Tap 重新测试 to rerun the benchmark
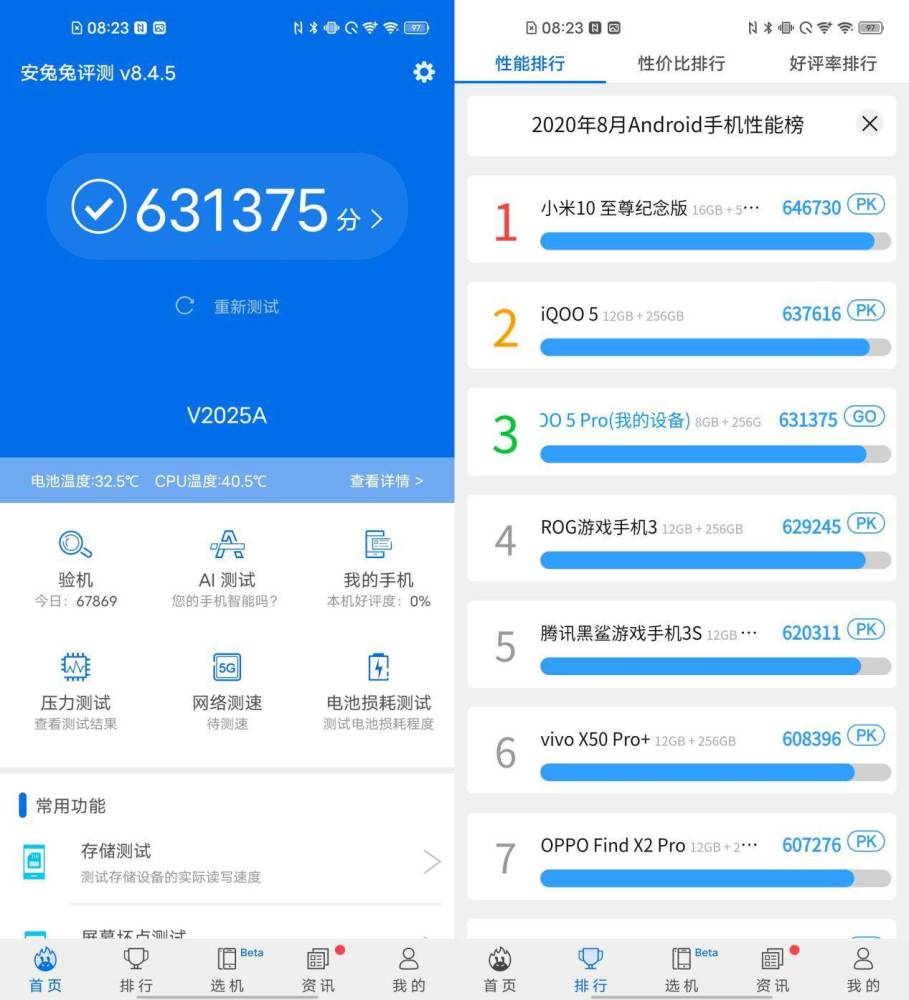The height and width of the screenshot is (1000, 909). (x=227, y=306)
